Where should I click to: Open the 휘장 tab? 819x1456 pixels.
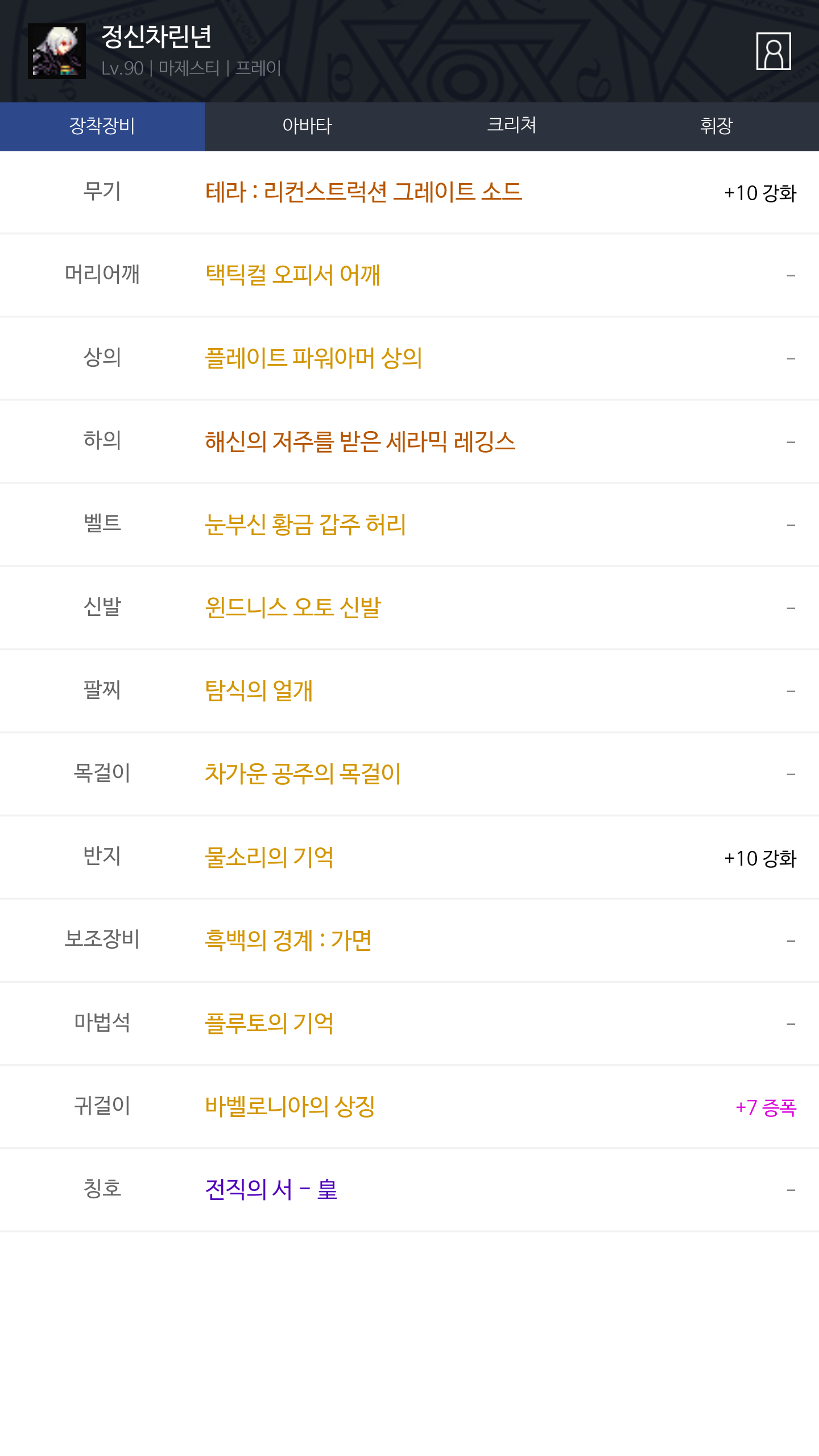(x=717, y=126)
